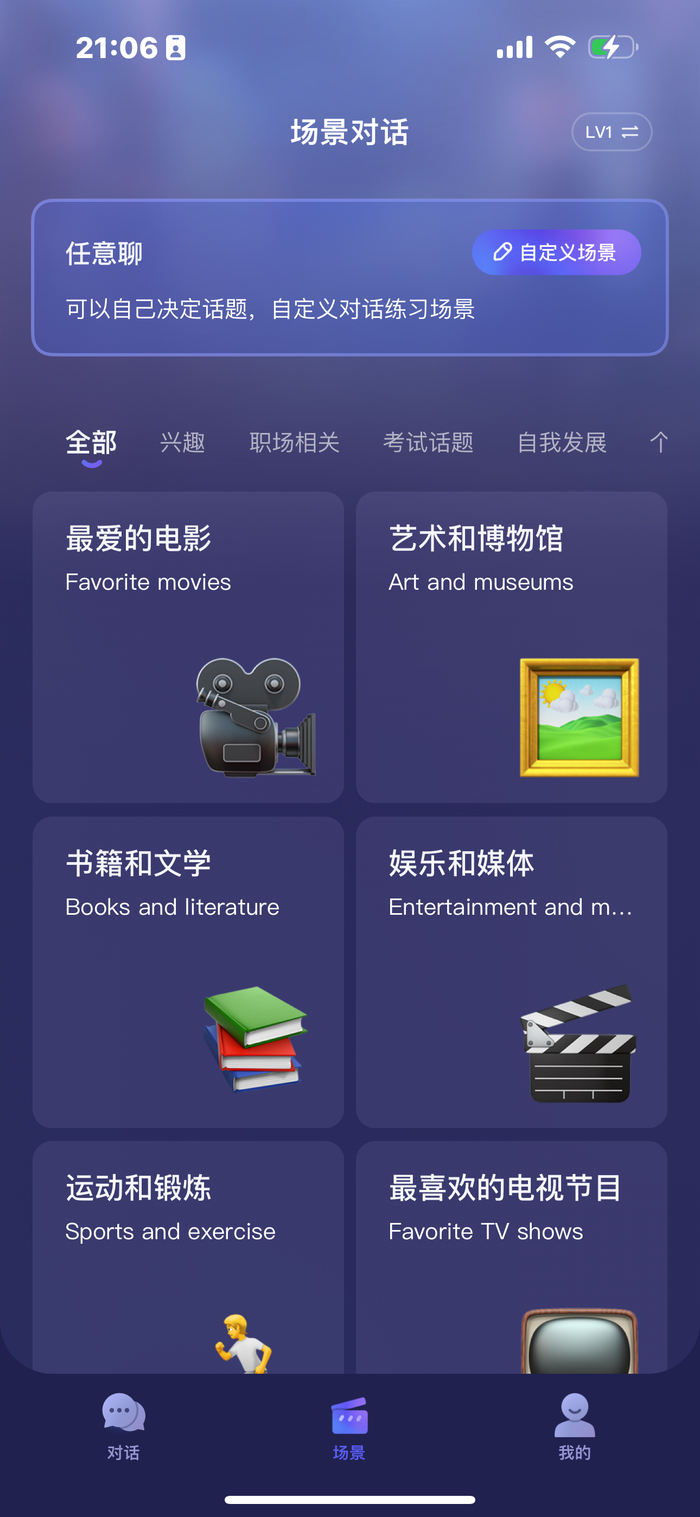Show the 考试话题 category tab
This screenshot has width=700, height=1517.
(x=428, y=443)
